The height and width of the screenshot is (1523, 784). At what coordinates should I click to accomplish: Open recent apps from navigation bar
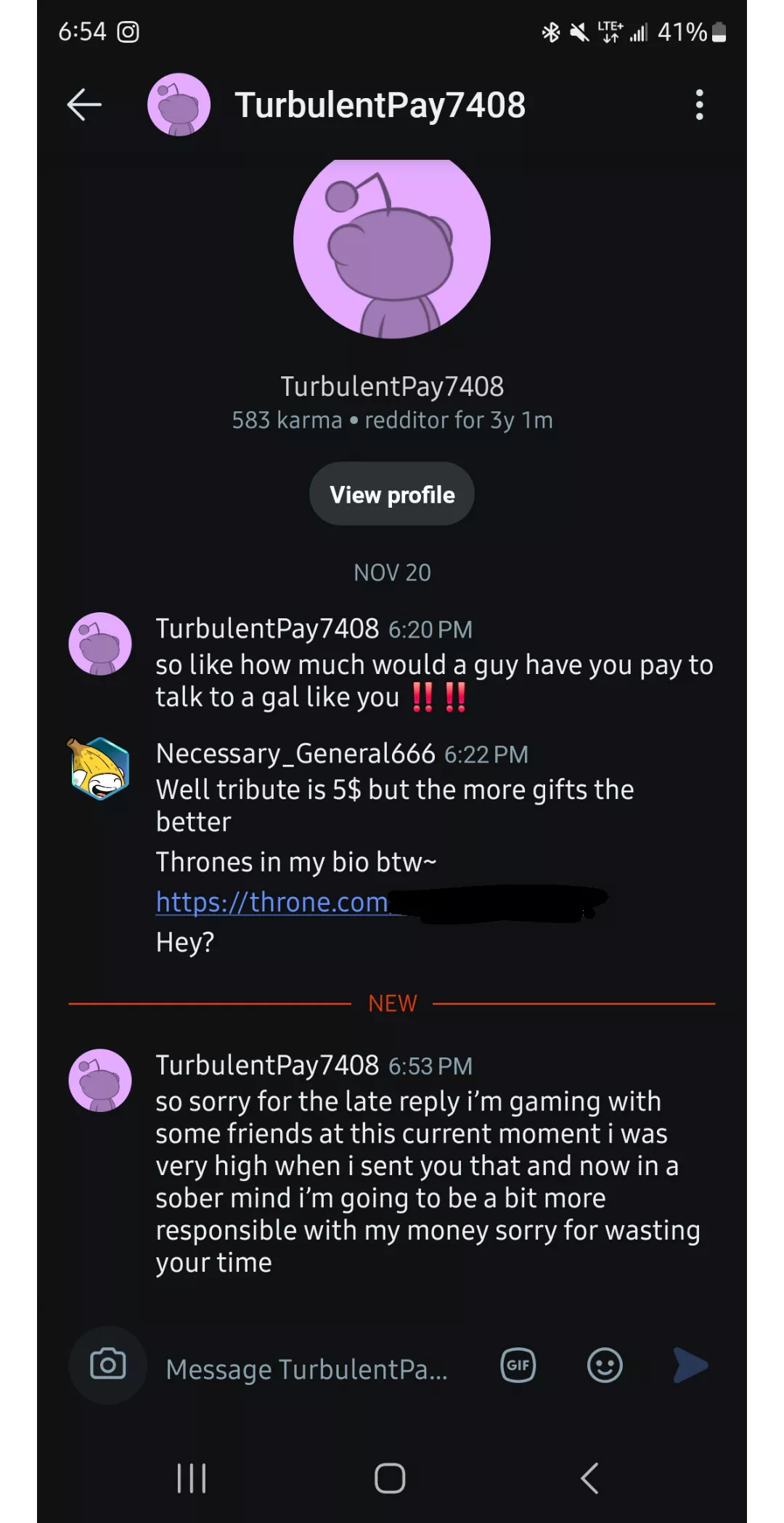(x=192, y=1478)
